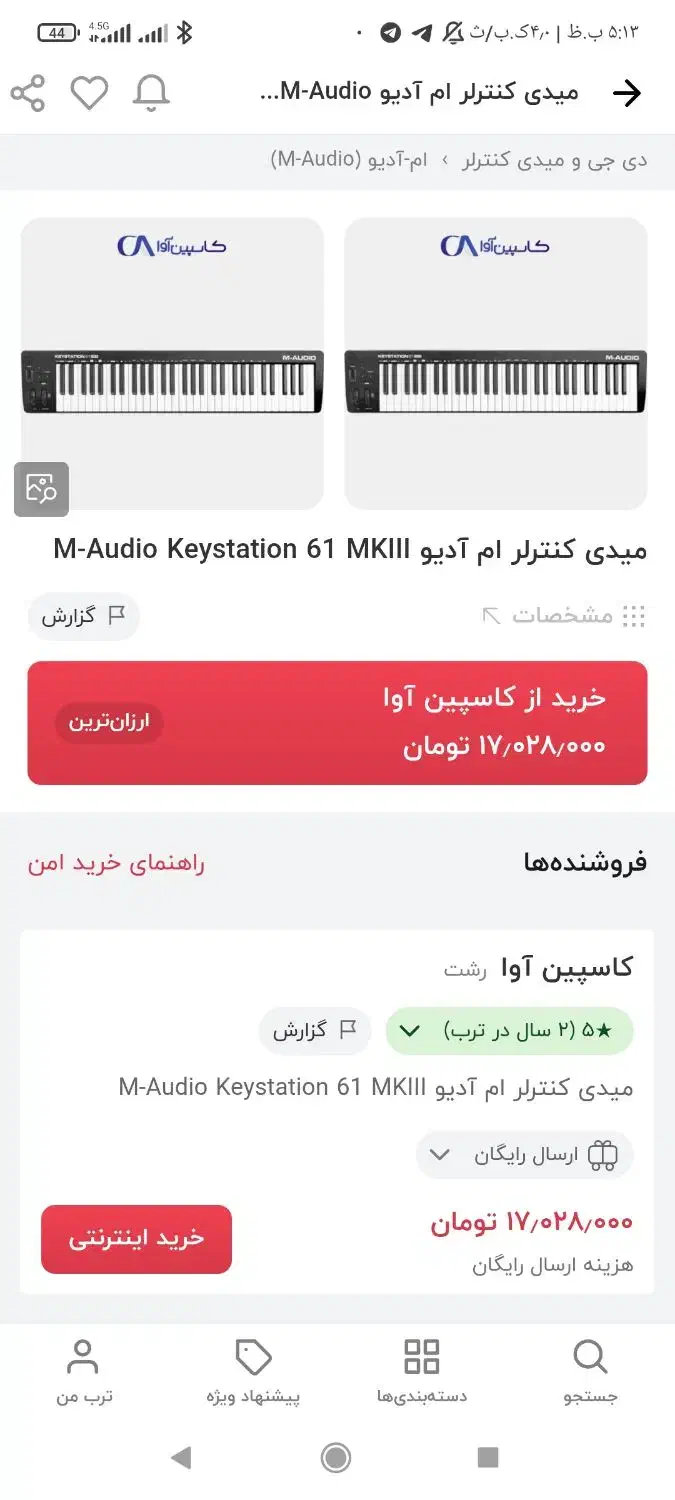Open the دسته‌بندی‌ها tab
The image size is (675, 1500).
pyautogui.click(x=421, y=1372)
